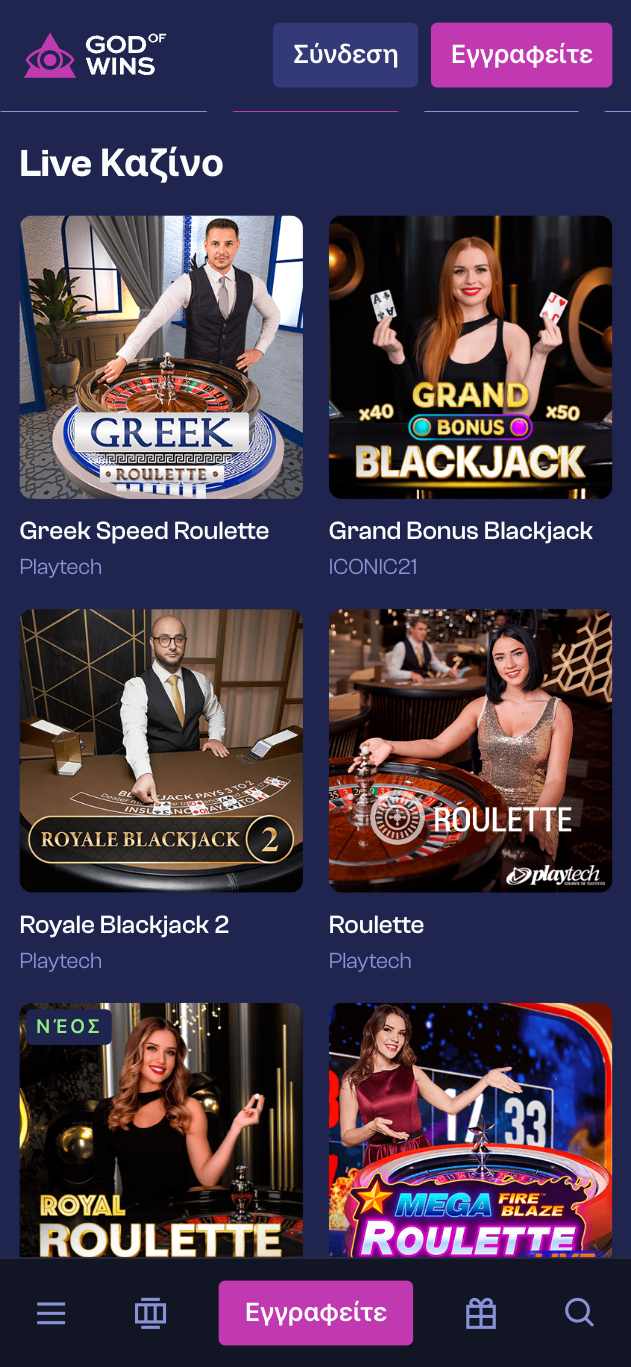
Task: Go to the live casino tables icon
Action: [150, 1313]
